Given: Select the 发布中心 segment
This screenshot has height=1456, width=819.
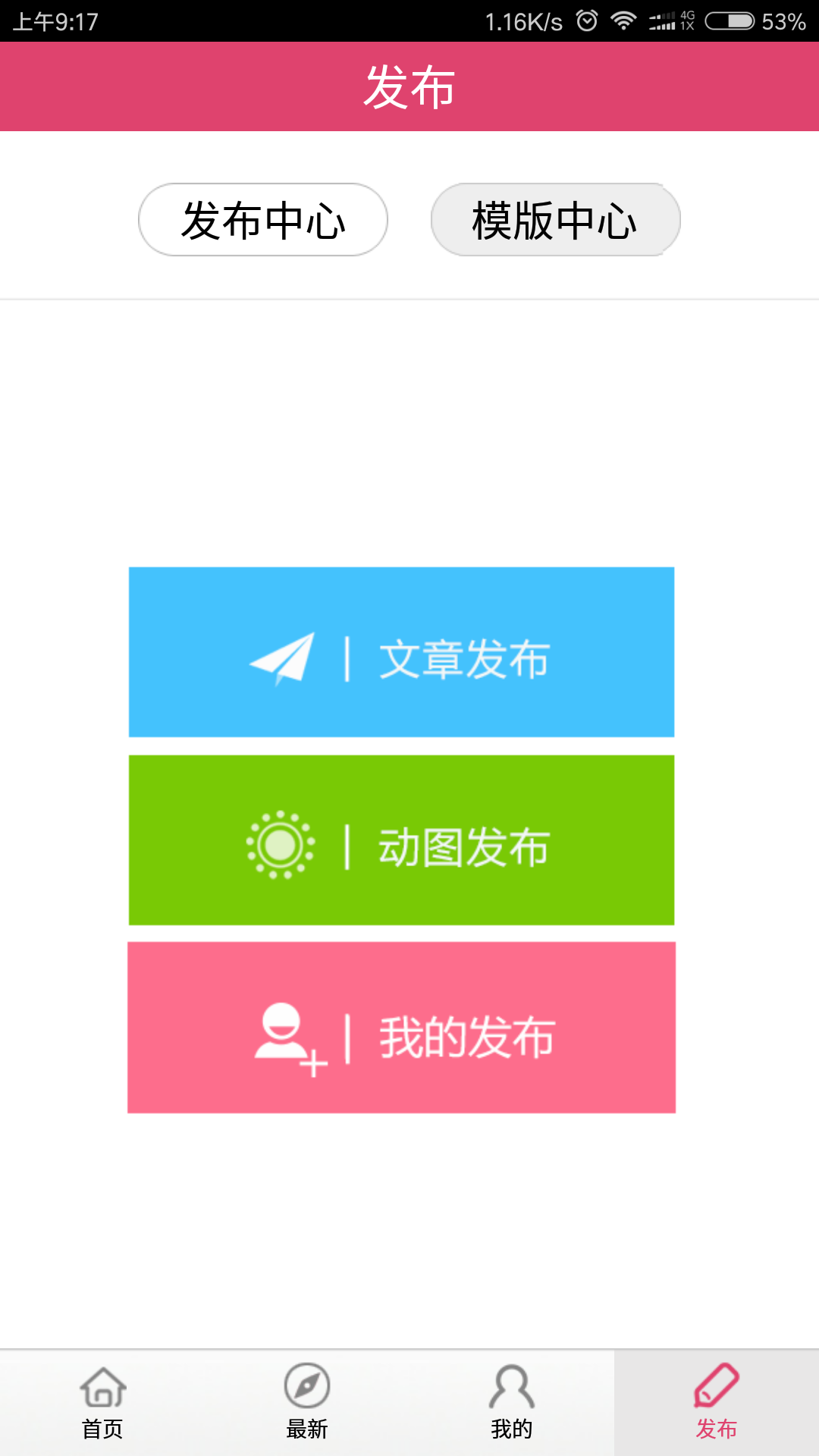Looking at the screenshot, I should [263, 220].
